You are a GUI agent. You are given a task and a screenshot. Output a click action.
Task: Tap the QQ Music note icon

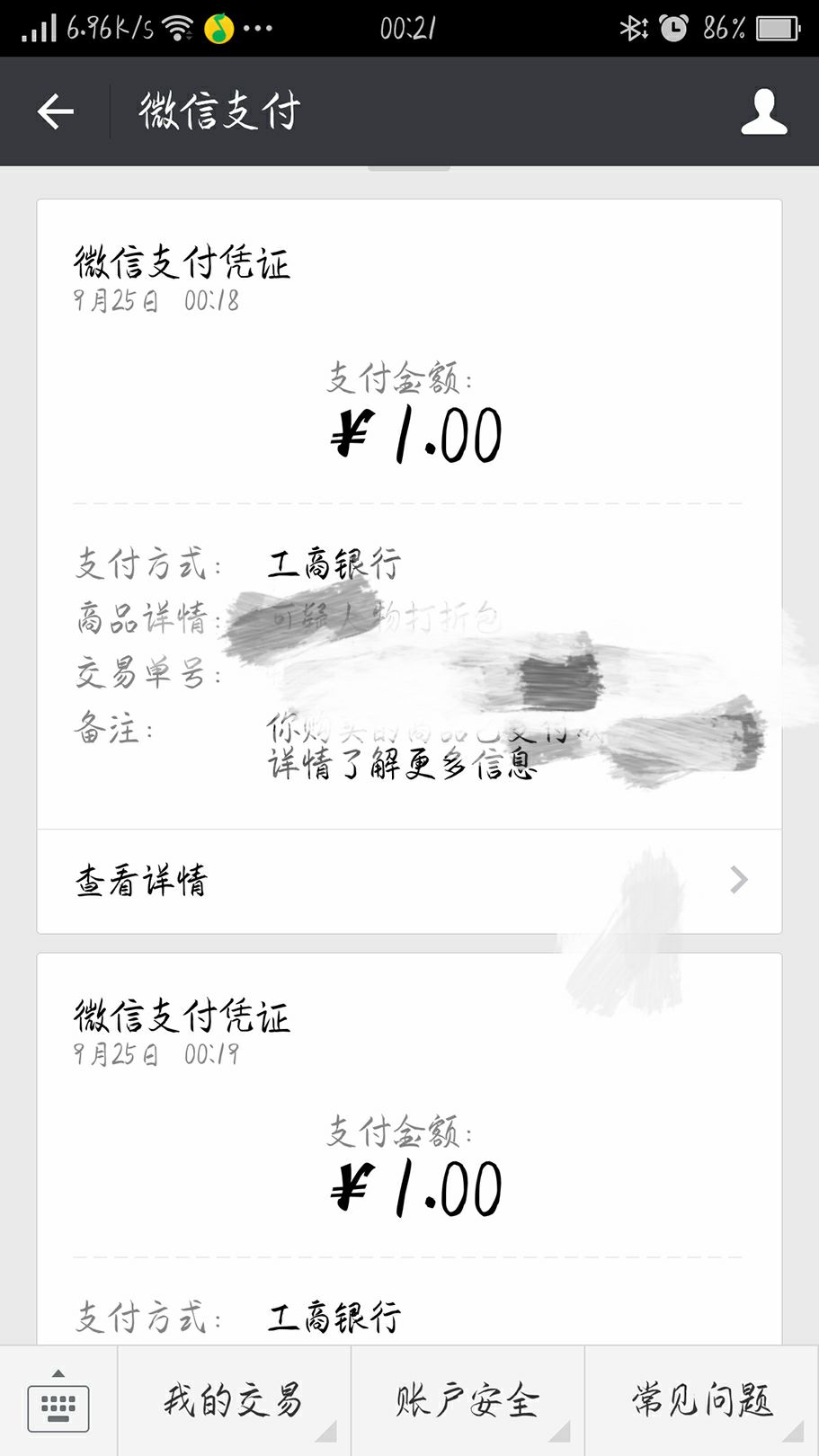pos(218,28)
